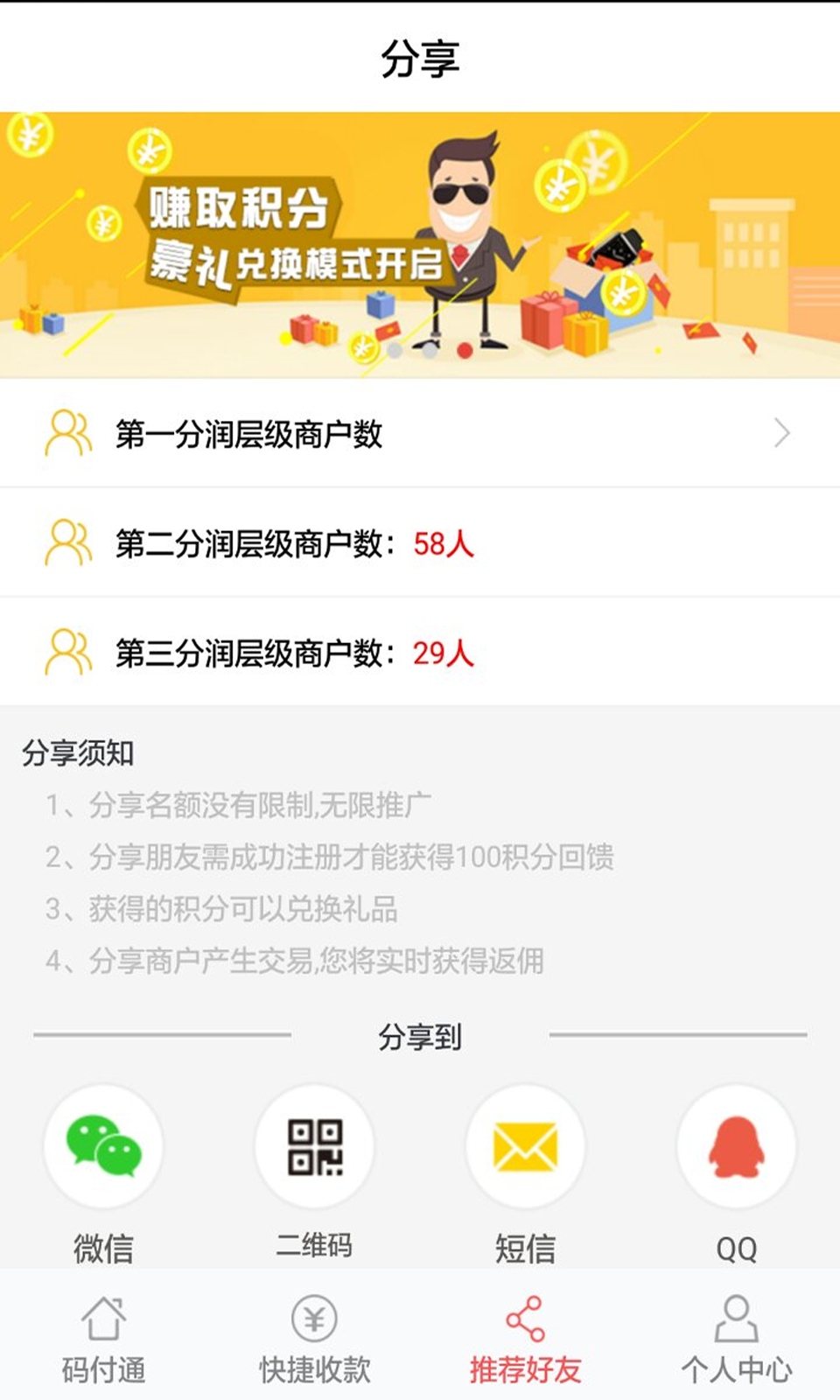Viewport: 840px width, 1400px height.
Task: Go to the 快捷收款 tab
Action: pyautogui.click(x=315, y=1339)
